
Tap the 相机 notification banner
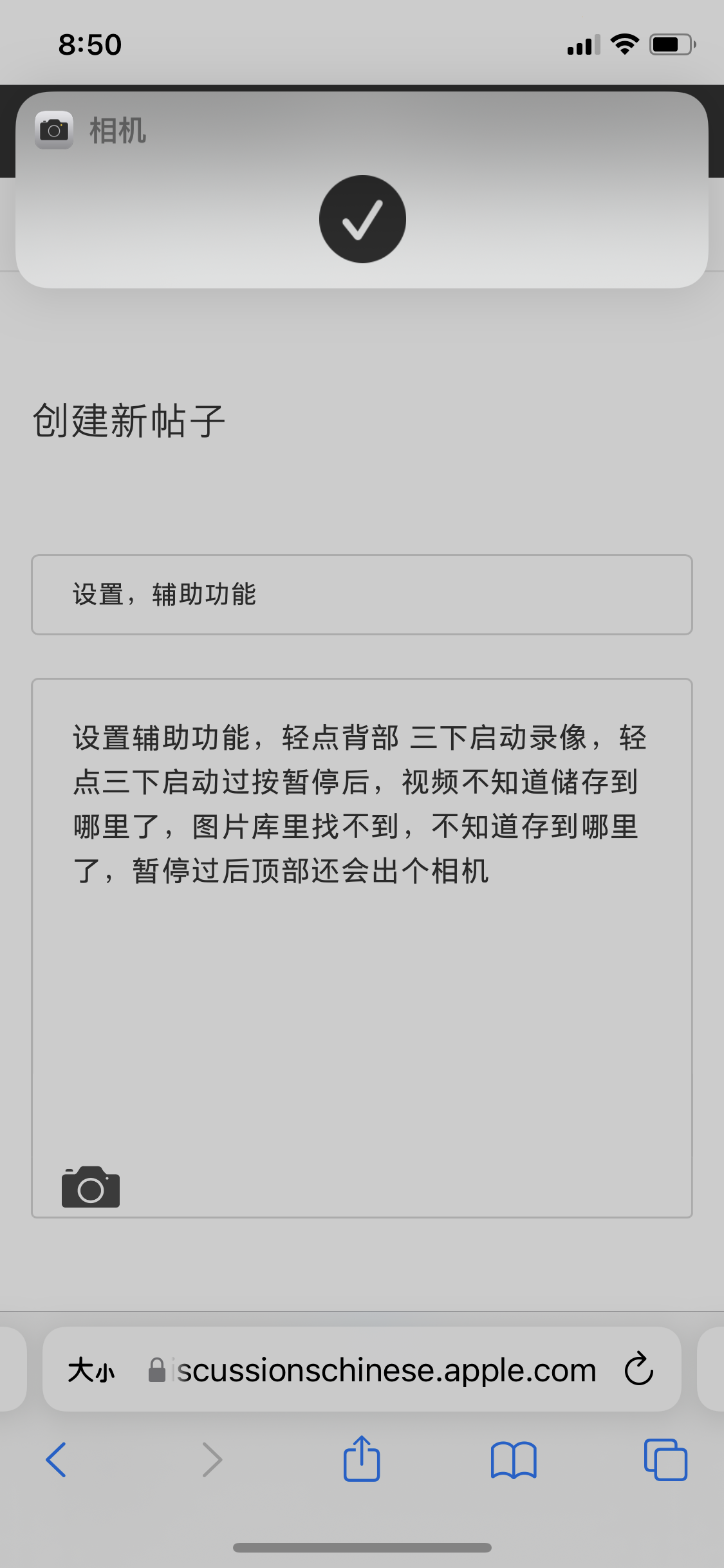coord(362,191)
